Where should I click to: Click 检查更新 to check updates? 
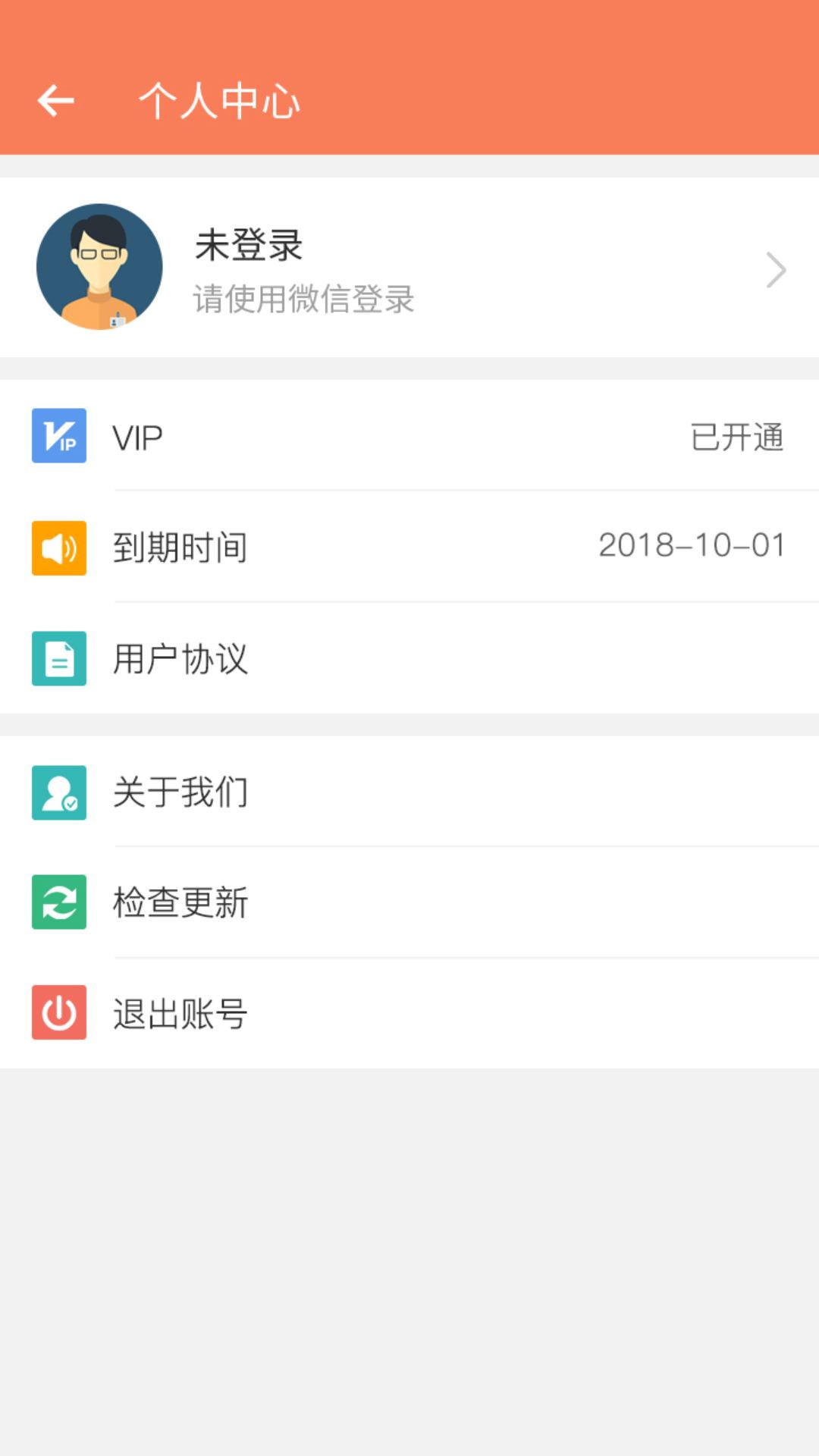pyautogui.click(x=179, y=902)
